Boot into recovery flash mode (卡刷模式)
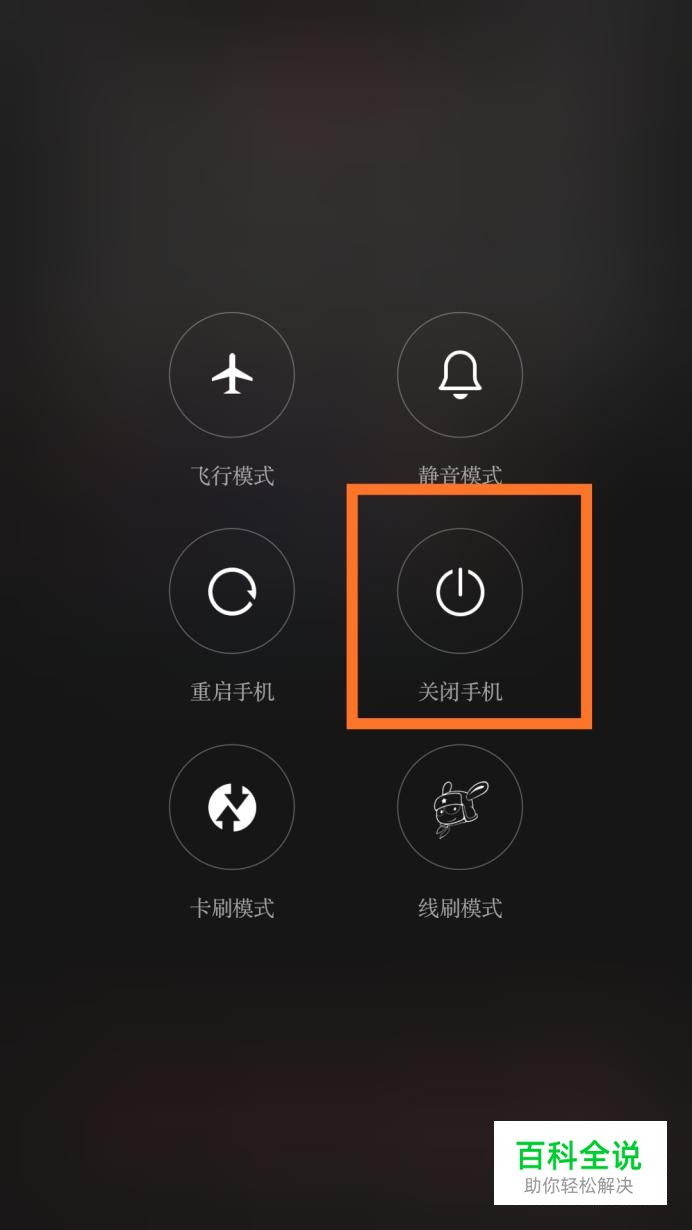692x1230 pixels. click(x=232, y=807)
